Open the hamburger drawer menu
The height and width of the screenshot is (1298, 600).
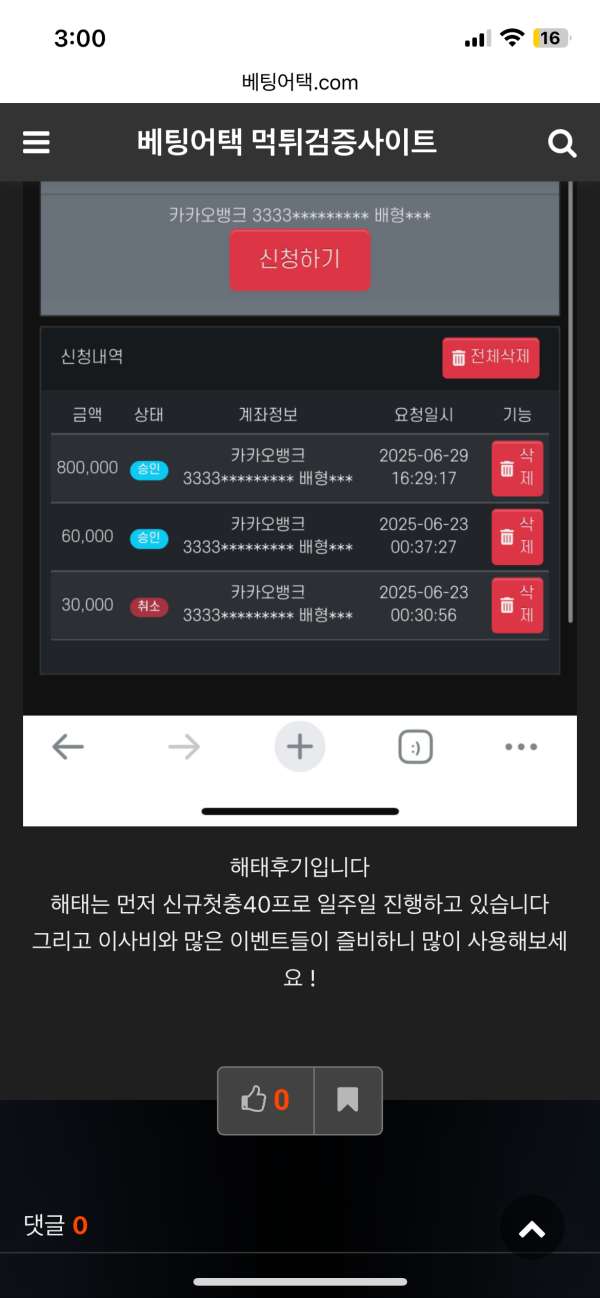pos(36,143)
